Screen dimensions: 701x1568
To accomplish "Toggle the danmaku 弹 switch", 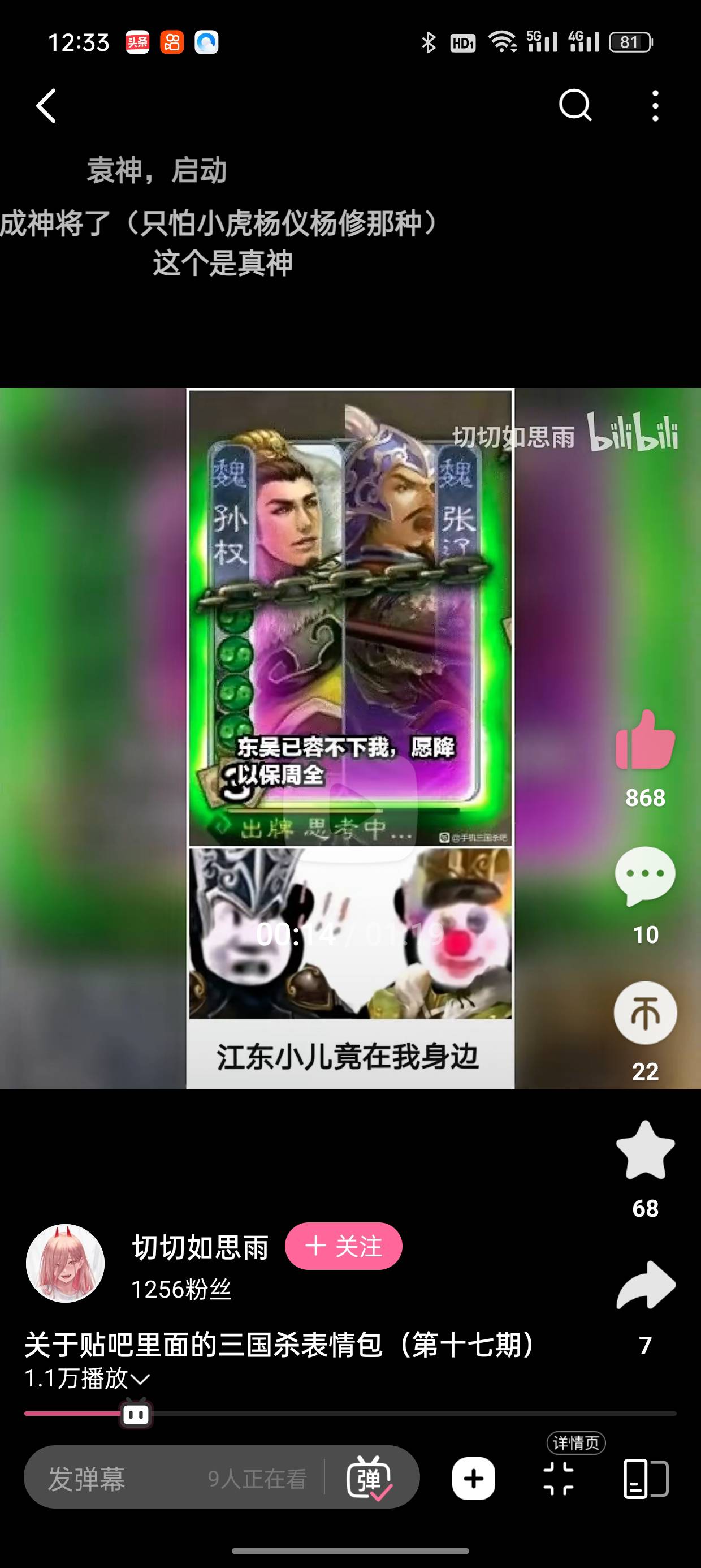I will point(369,1478).
